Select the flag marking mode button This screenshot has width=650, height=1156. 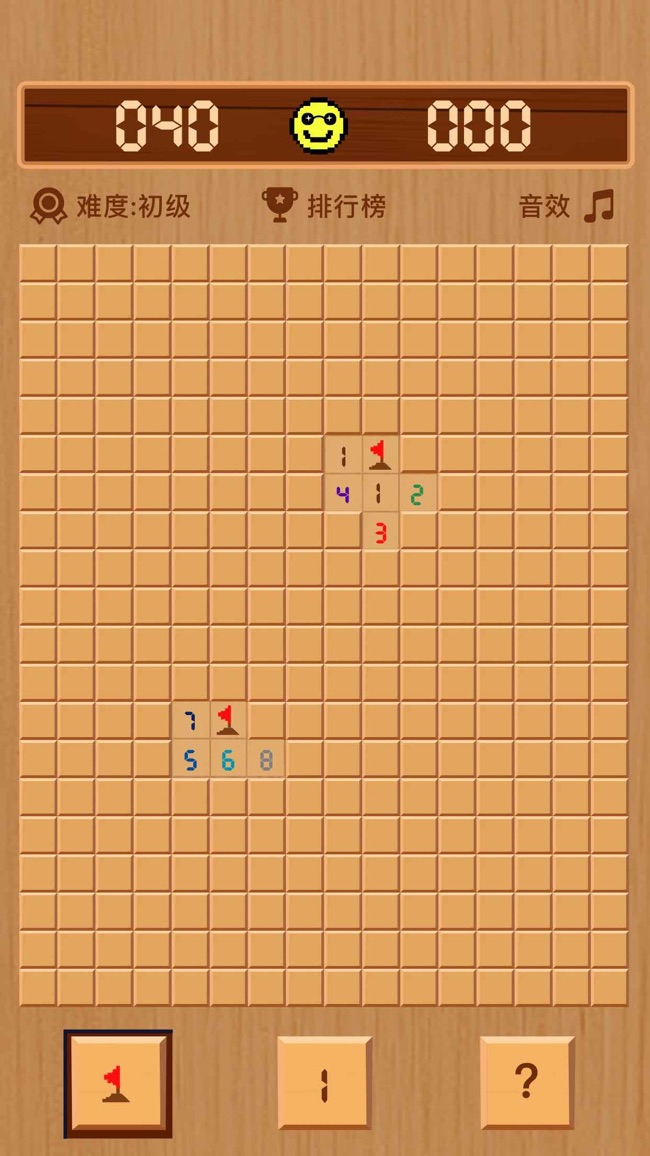click(x=118, y=1083)
